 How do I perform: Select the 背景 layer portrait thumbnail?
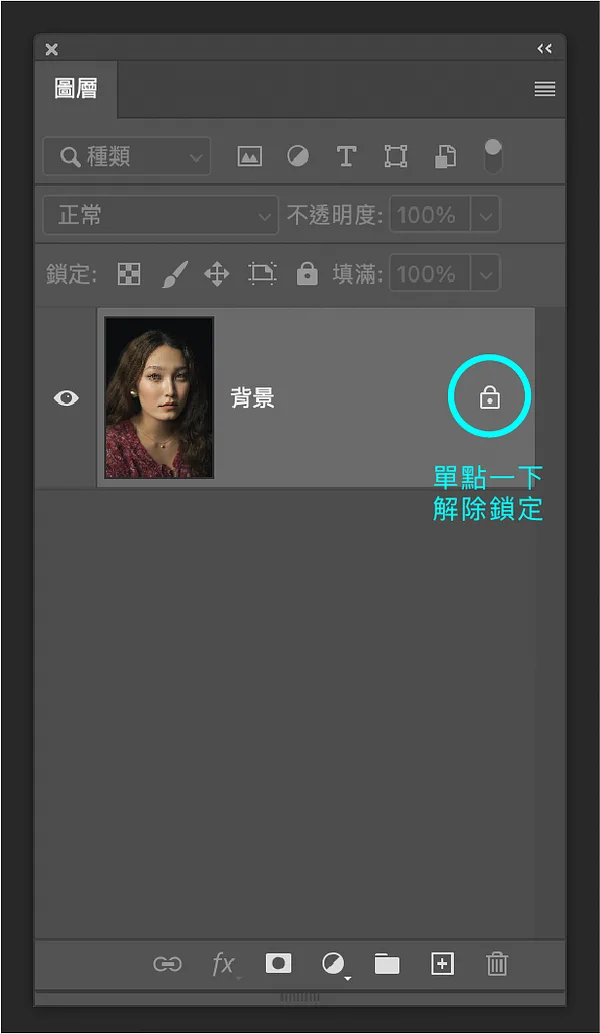coord(159,398)
